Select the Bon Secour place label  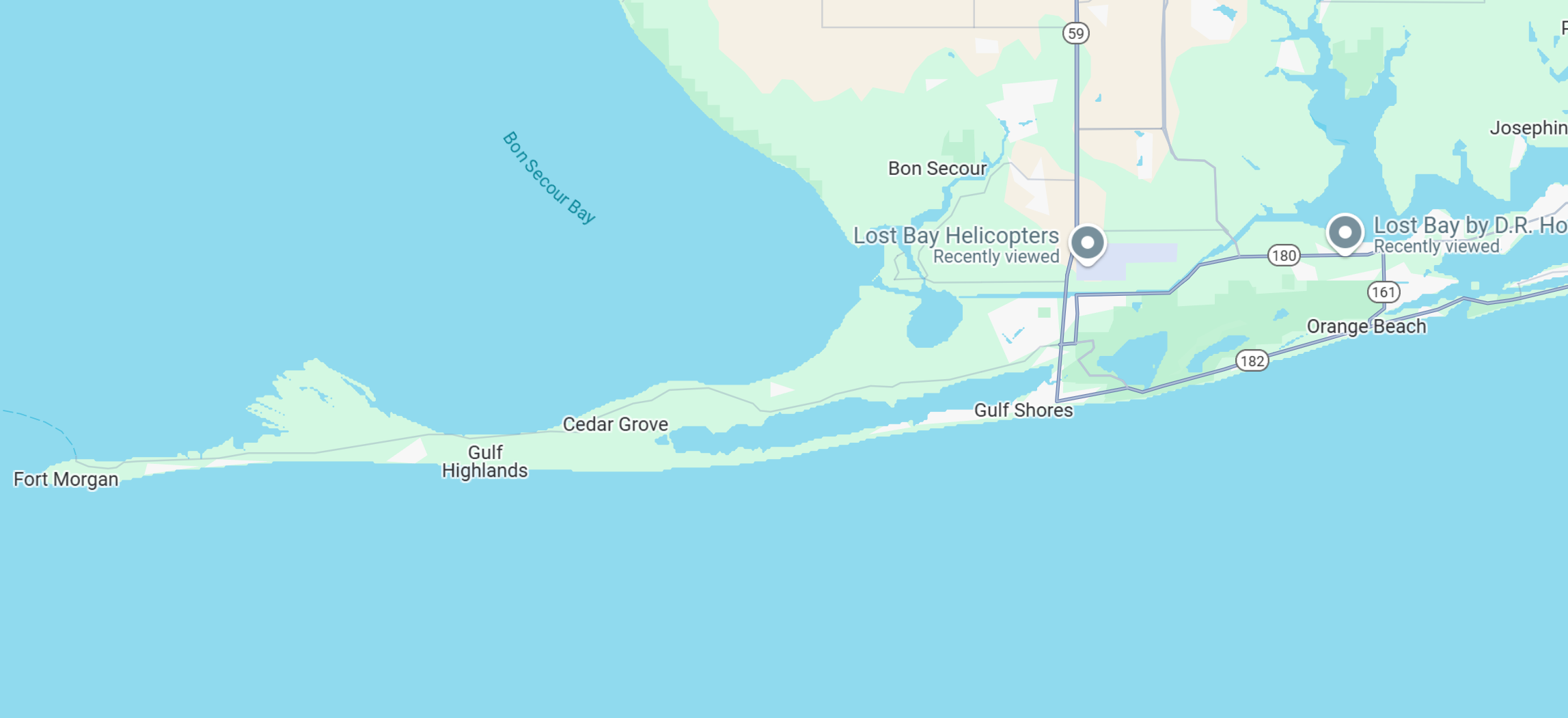coord(937,168)
